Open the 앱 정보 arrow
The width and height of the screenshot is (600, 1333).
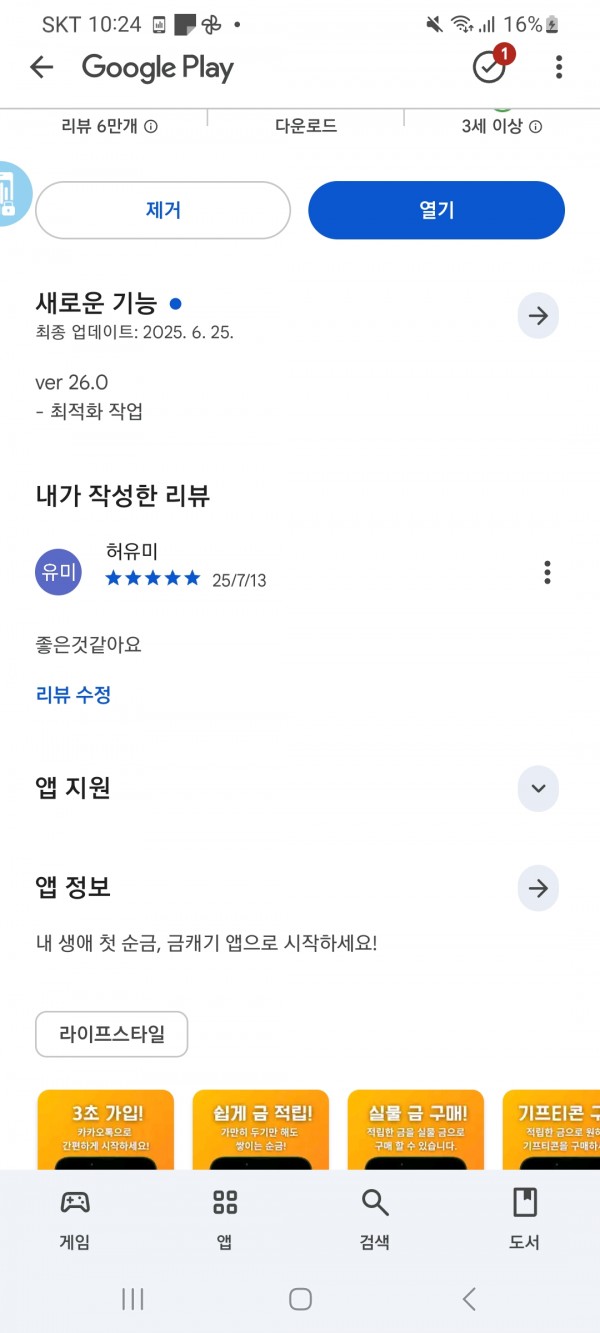point(538,888)
